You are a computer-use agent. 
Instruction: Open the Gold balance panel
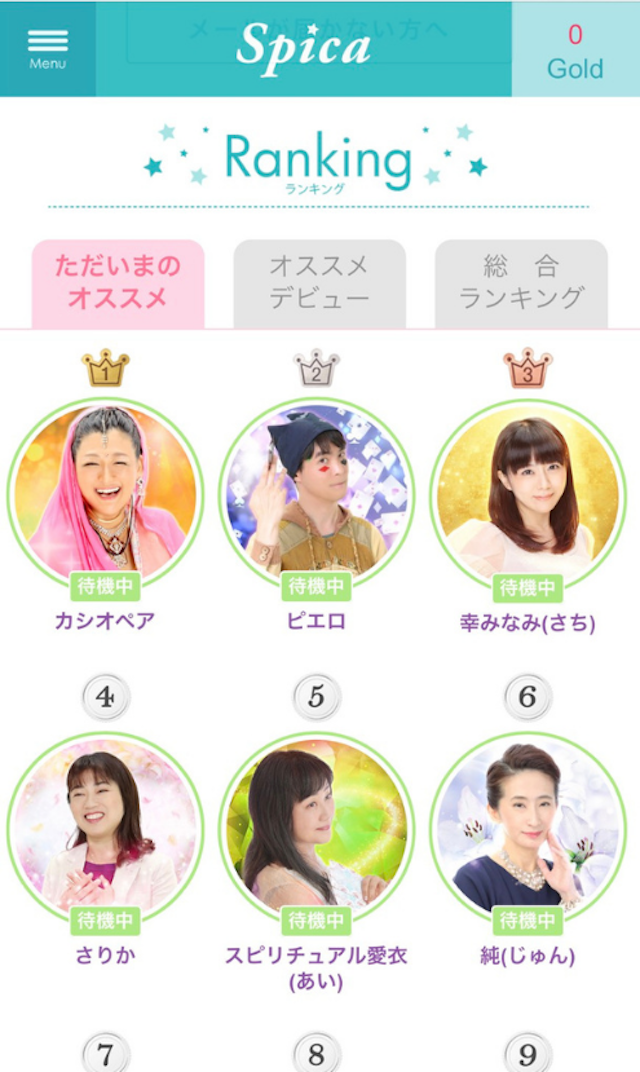coord(575,50)
